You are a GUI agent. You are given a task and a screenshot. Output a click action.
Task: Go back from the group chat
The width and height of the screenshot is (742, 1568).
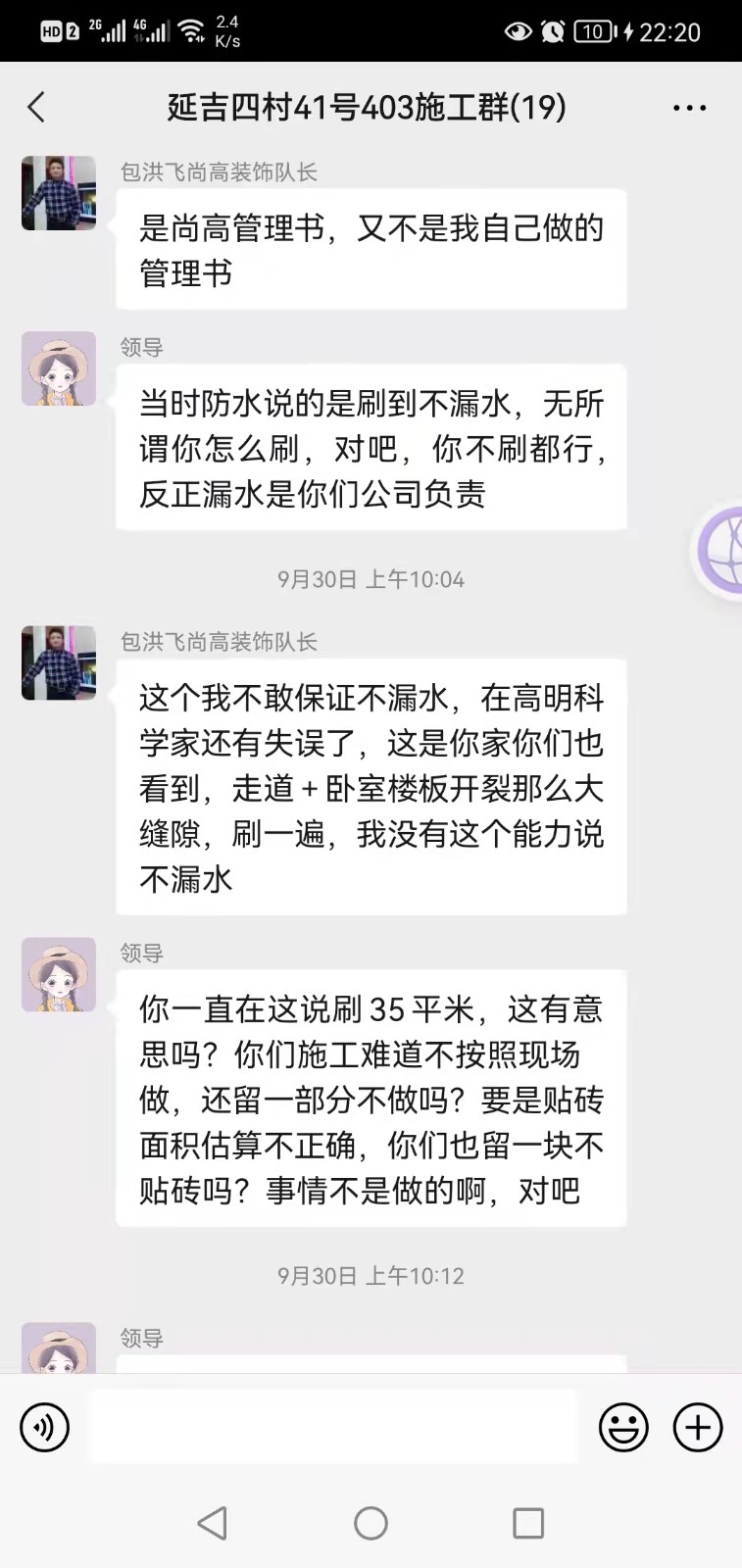tap(37, 107)
